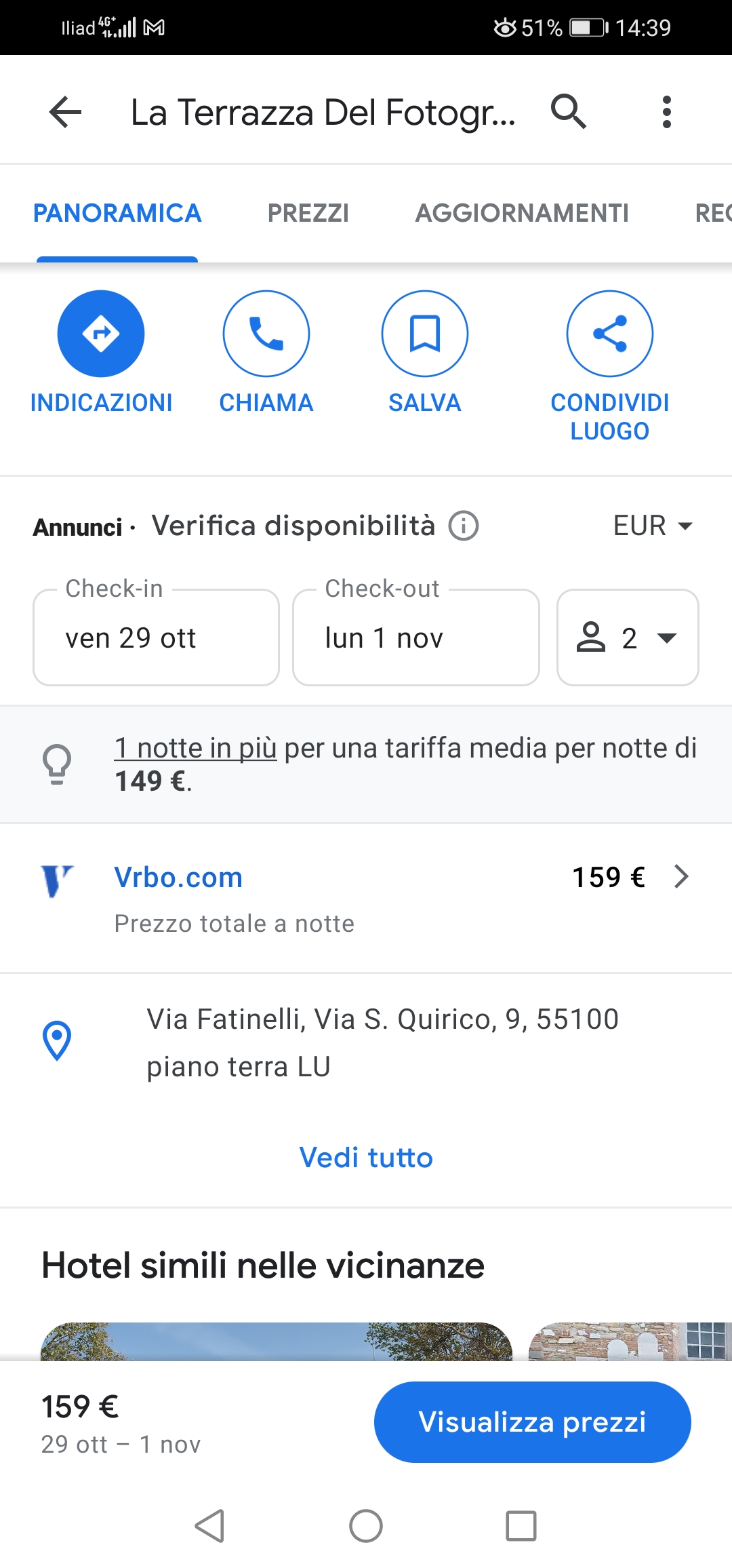Switch to the AGGIORNAMENTI tab
Image resolution: width=732 pixels, height=1568 pixels.
(x=522, y=213)
